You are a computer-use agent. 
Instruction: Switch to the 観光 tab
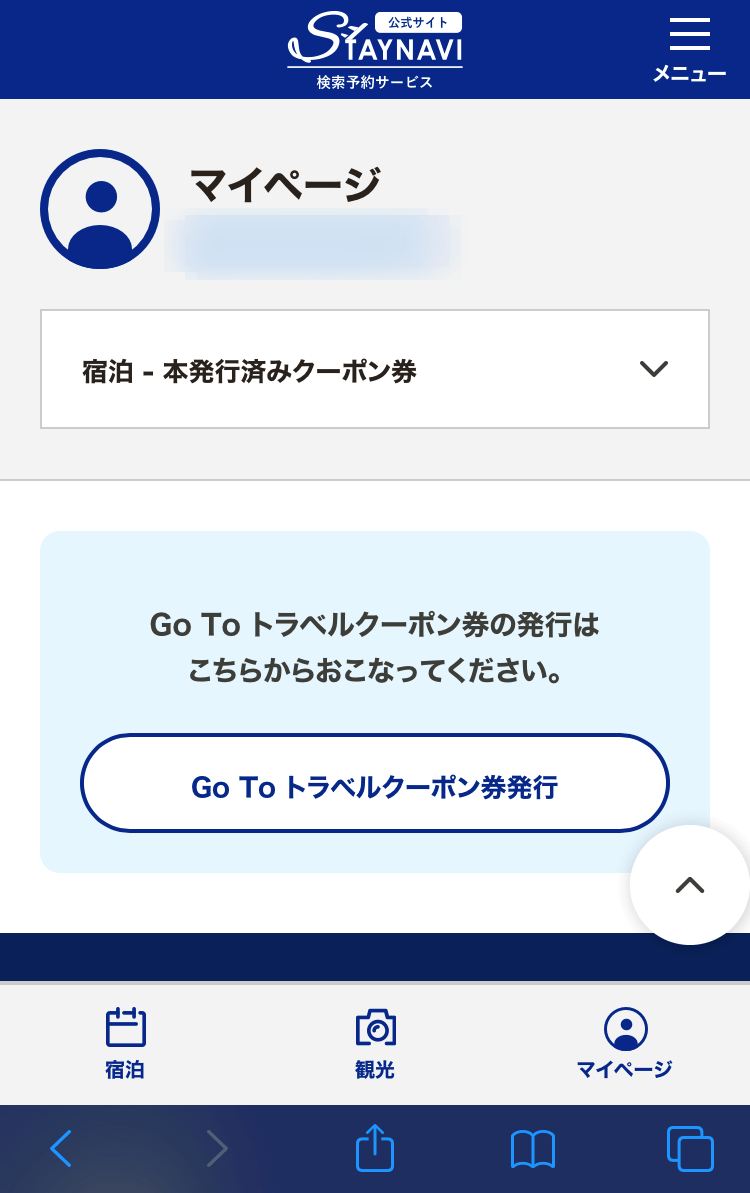pyautogui.click(x=375, y=1043)
